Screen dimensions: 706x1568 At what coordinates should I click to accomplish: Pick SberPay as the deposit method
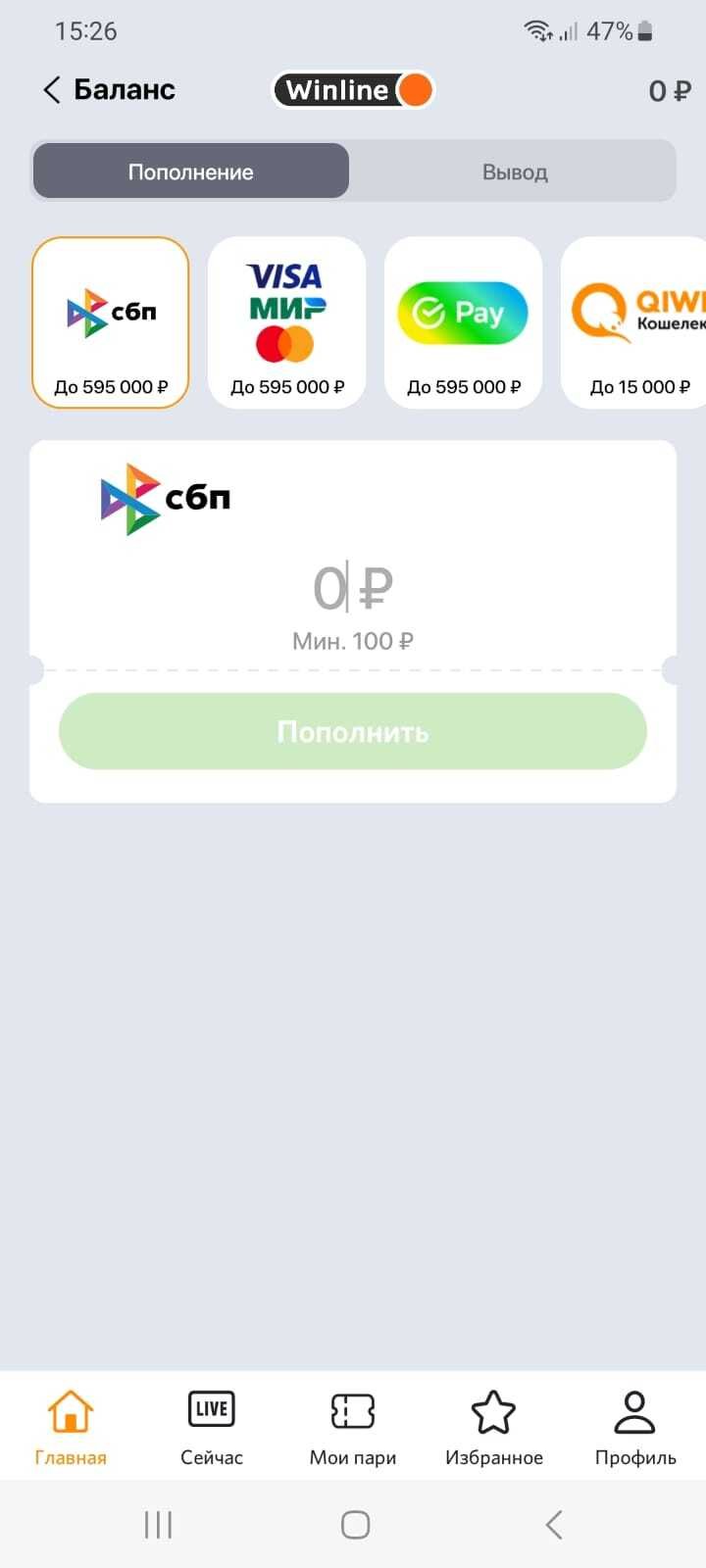pos(463,322)
